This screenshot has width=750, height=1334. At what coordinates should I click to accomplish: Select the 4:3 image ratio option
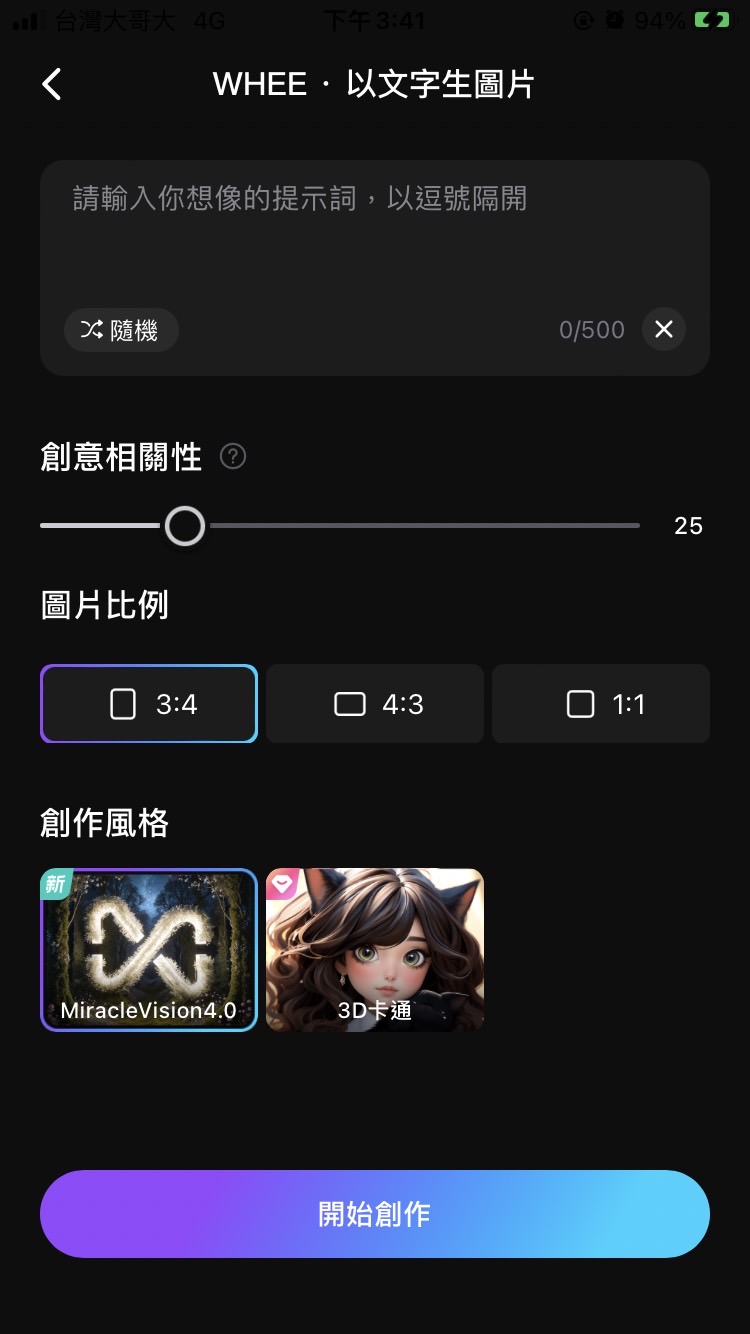pyautogui.click(x=374, y=703)
